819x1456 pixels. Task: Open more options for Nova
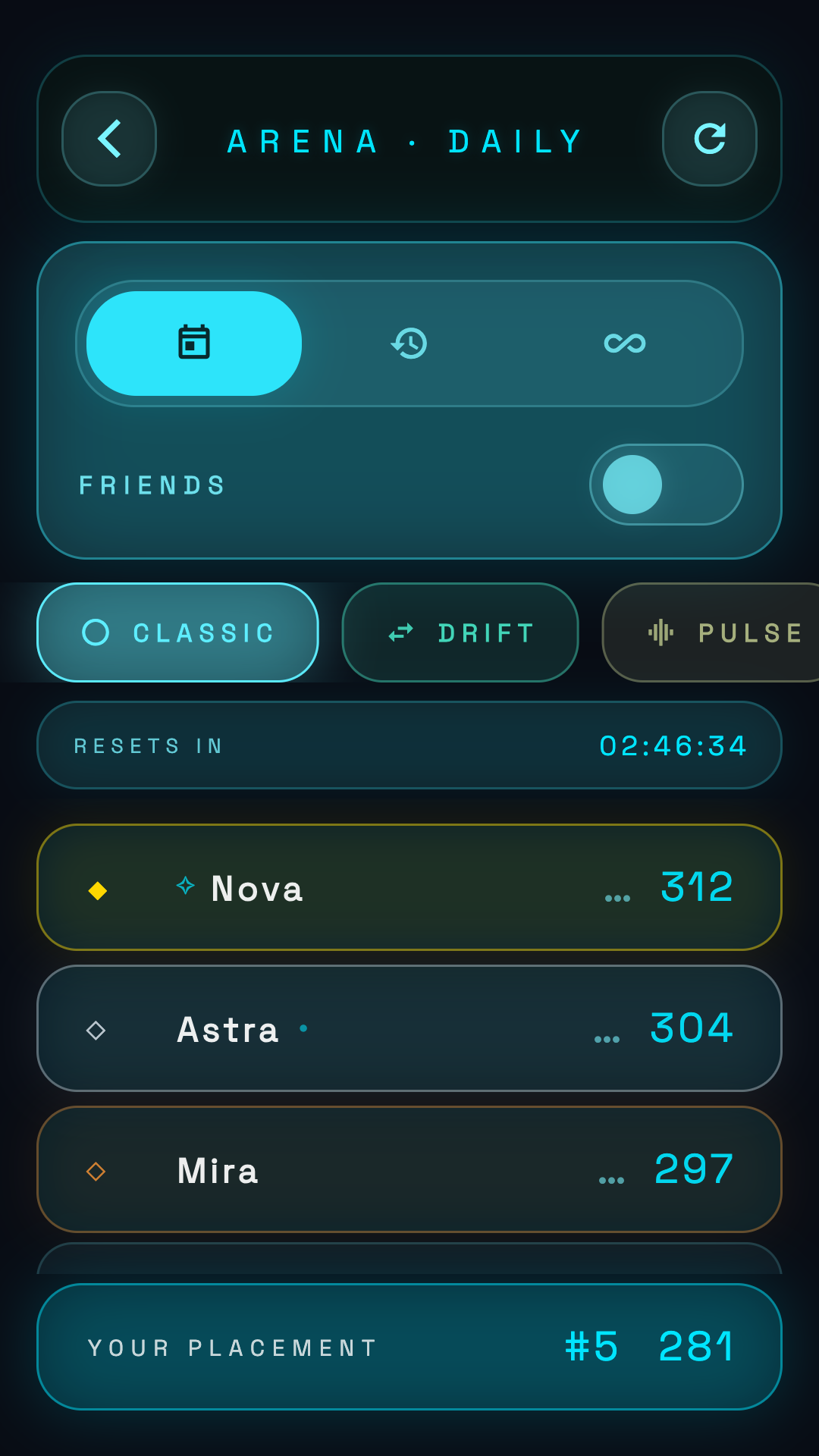pyautogui.click(x=617, y=898)
